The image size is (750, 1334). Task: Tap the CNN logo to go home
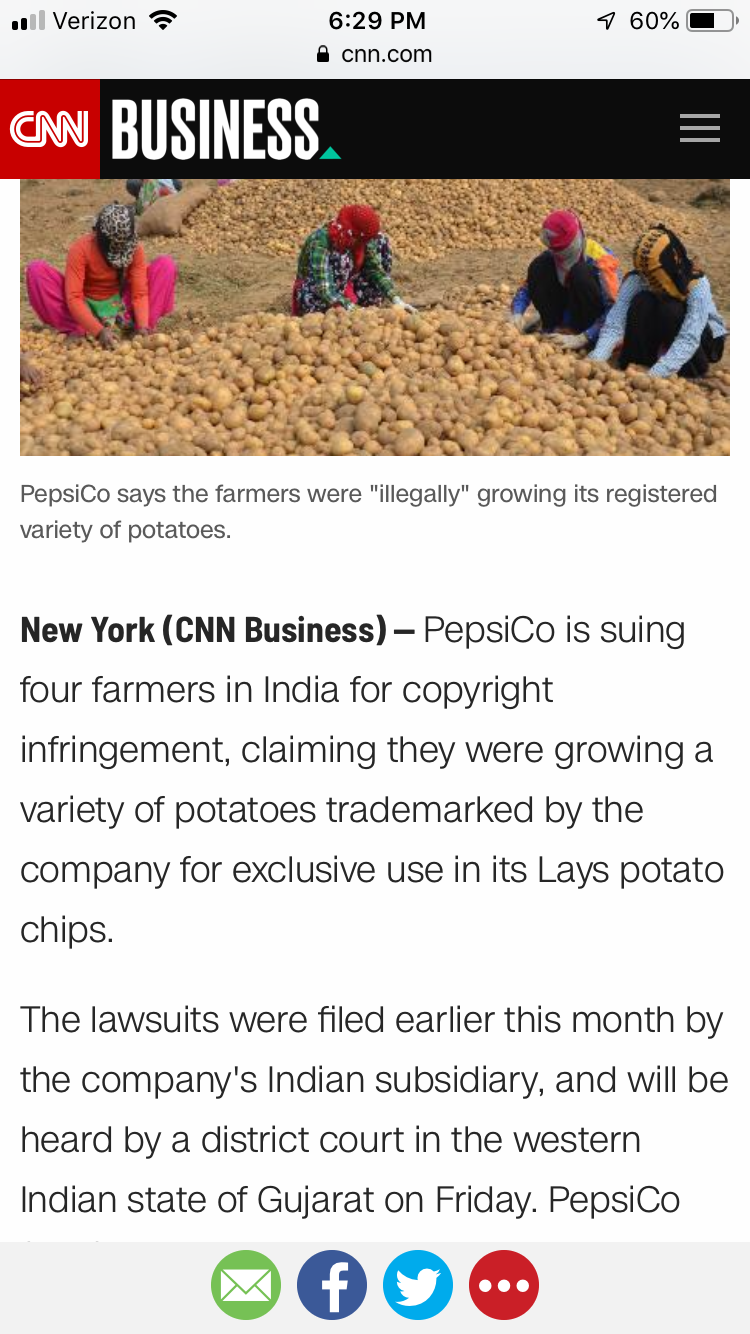[49, 129]
